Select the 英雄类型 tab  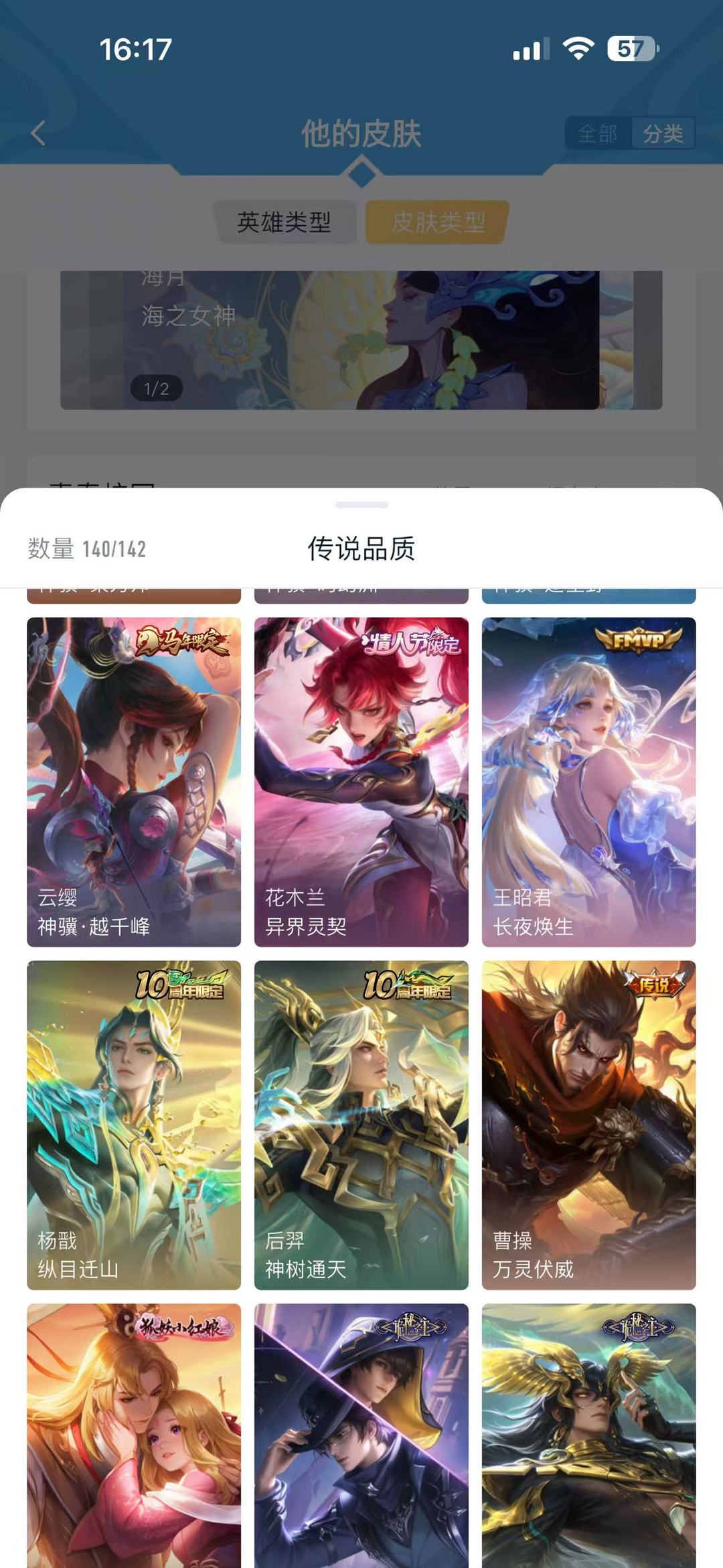tap(285, 222)
